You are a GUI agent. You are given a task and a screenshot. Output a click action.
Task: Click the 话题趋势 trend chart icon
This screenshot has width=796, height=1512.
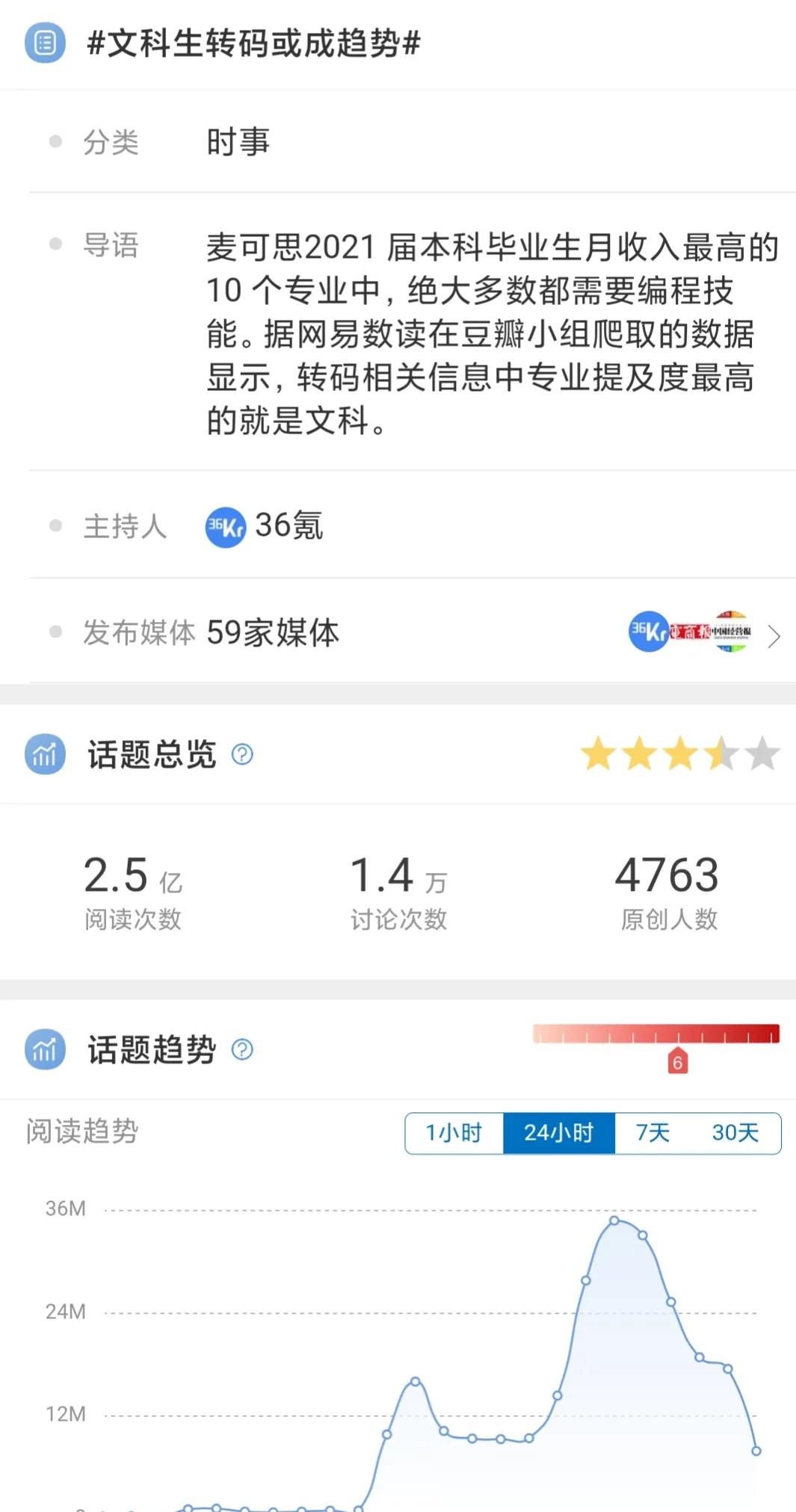point(44,1050)
